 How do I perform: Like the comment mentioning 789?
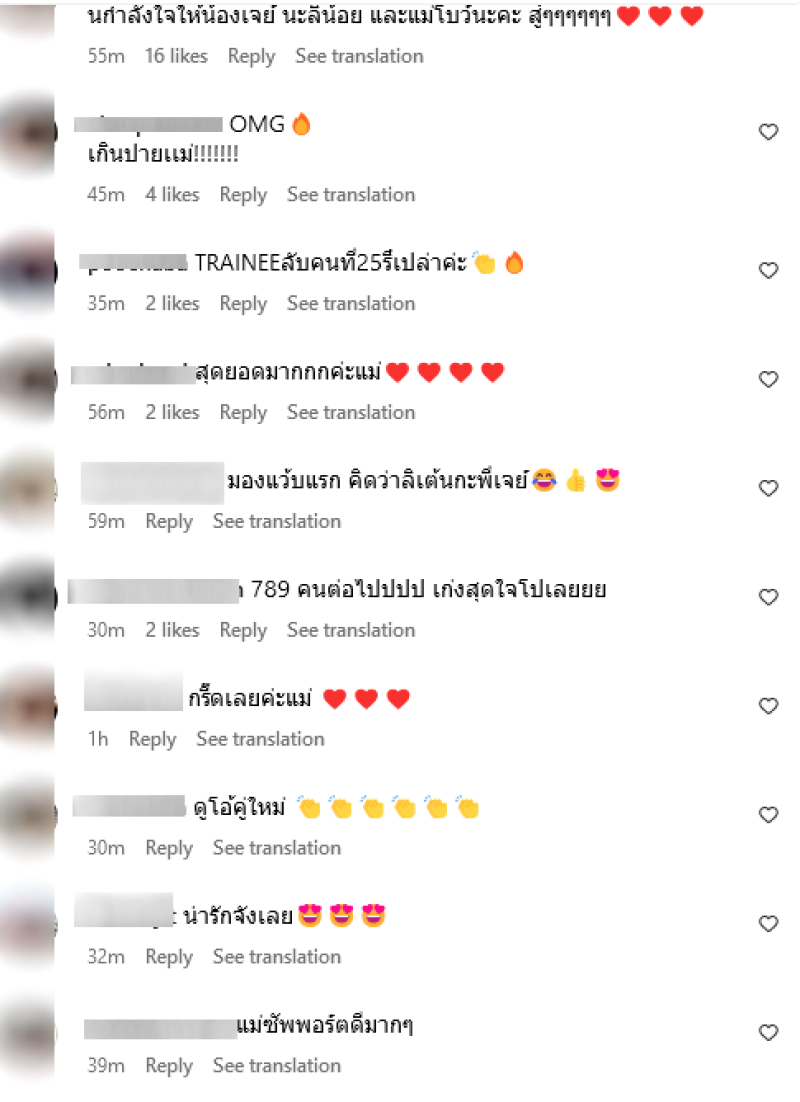768,598
